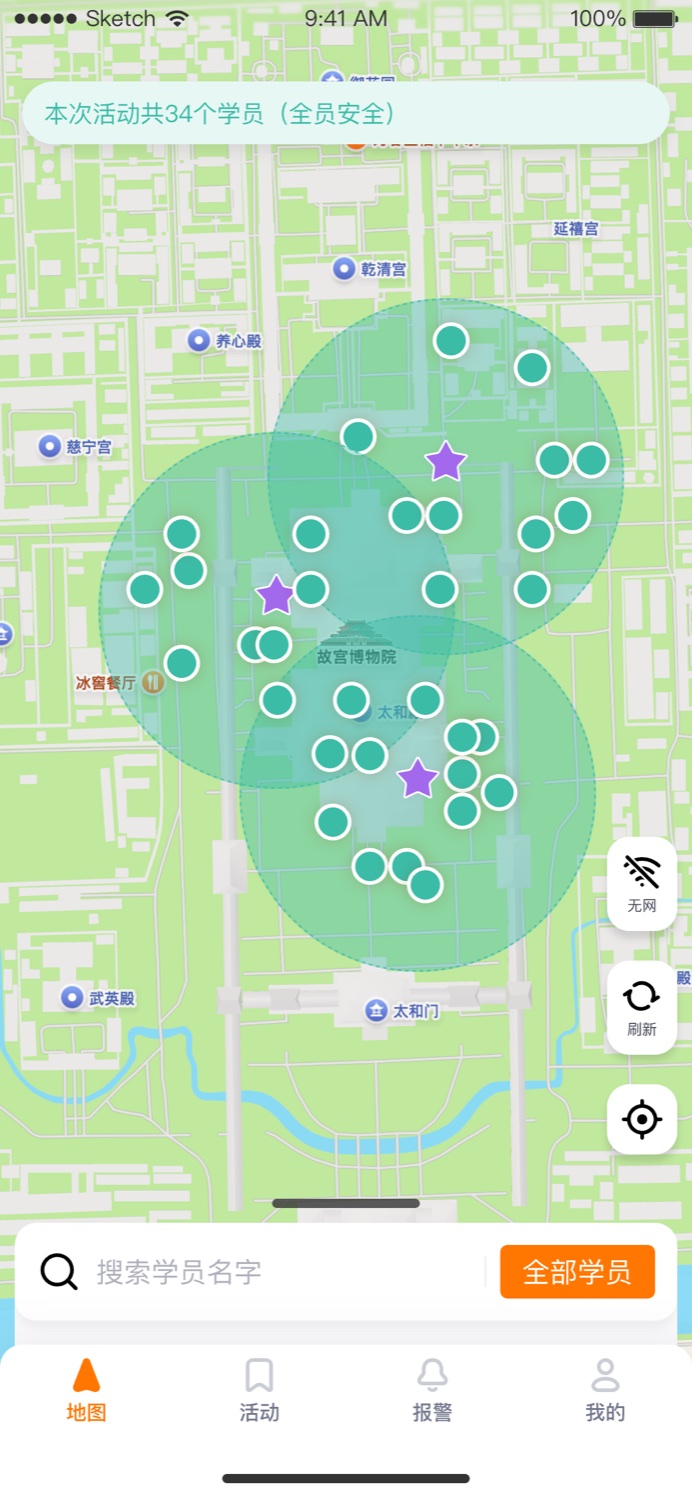This screenshot has width=692, height=1500.
Task: Tap the 无网 no-network button
Action: (x=642, y=884)
